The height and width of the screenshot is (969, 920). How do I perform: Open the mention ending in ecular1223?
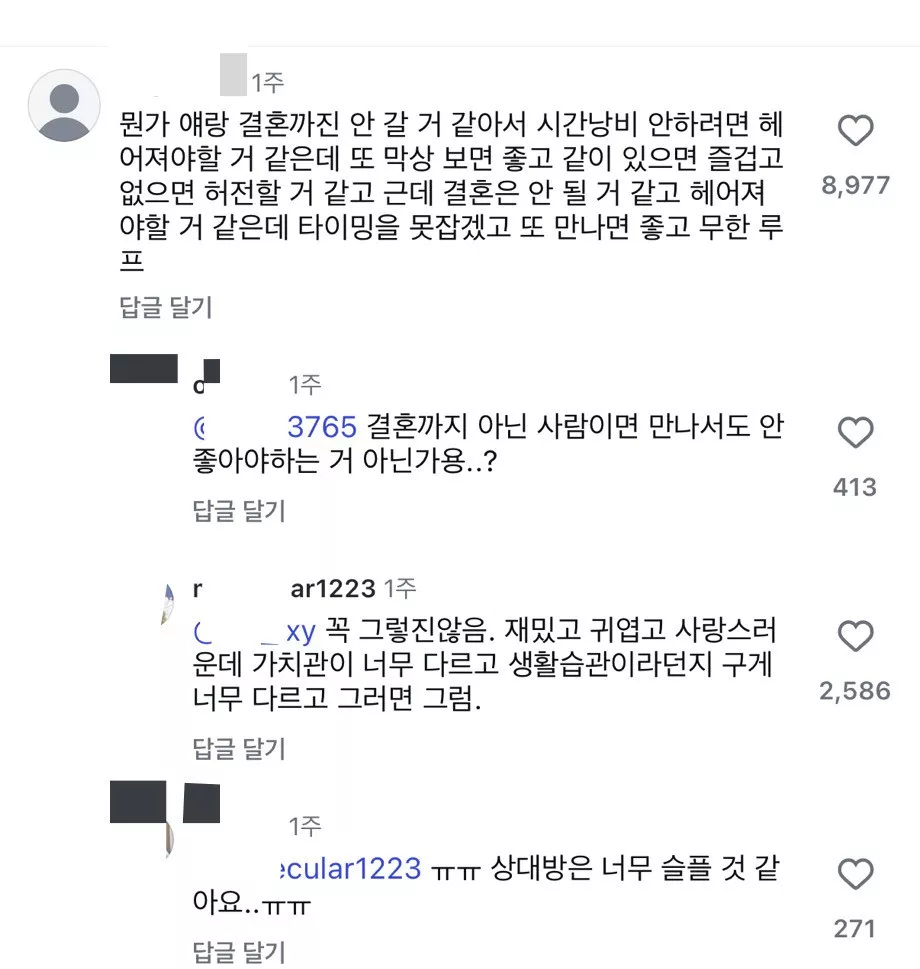(348, 867)
